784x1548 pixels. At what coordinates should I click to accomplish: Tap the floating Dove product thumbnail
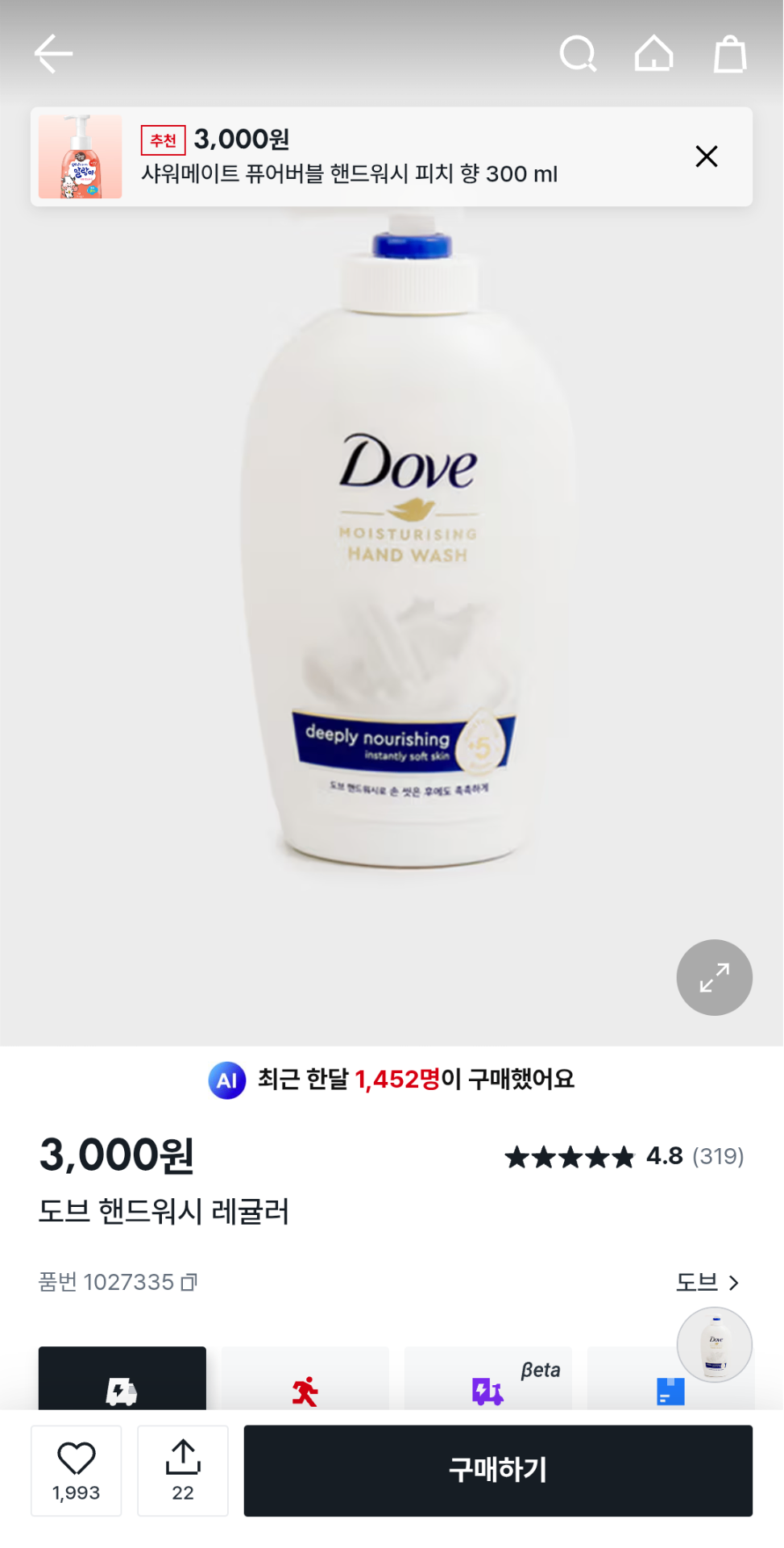[715, 1344]
